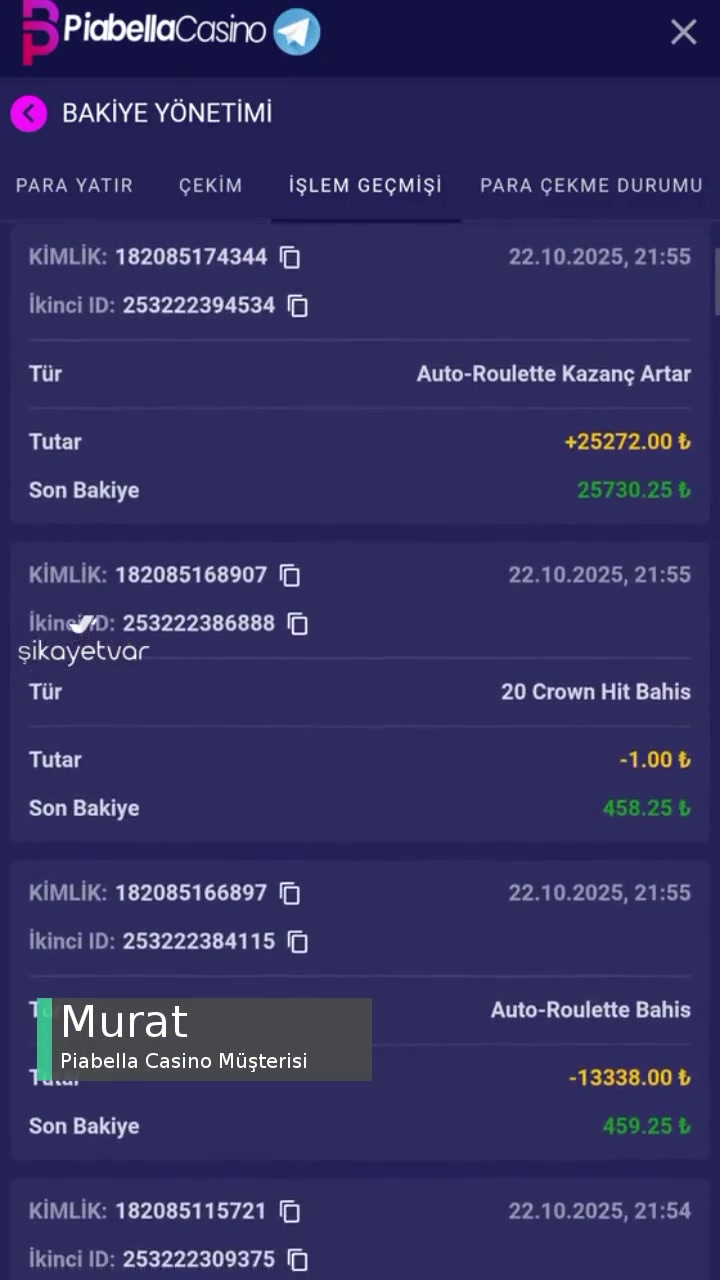The height and width of the screenshot is (1280, 720).
Task: Tap the pink back arrow icon
Action: point(28,113)
